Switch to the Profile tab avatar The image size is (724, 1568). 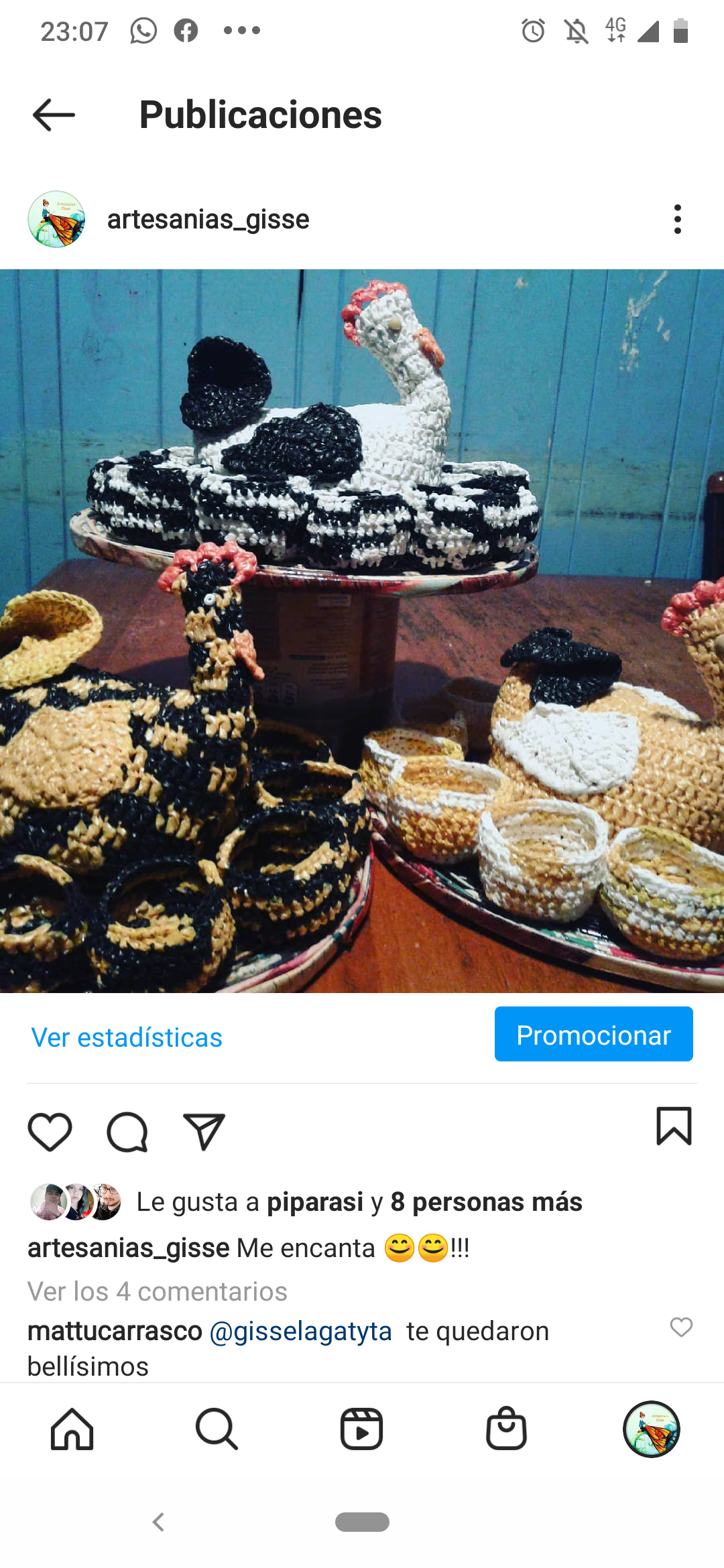[651, 1429]
